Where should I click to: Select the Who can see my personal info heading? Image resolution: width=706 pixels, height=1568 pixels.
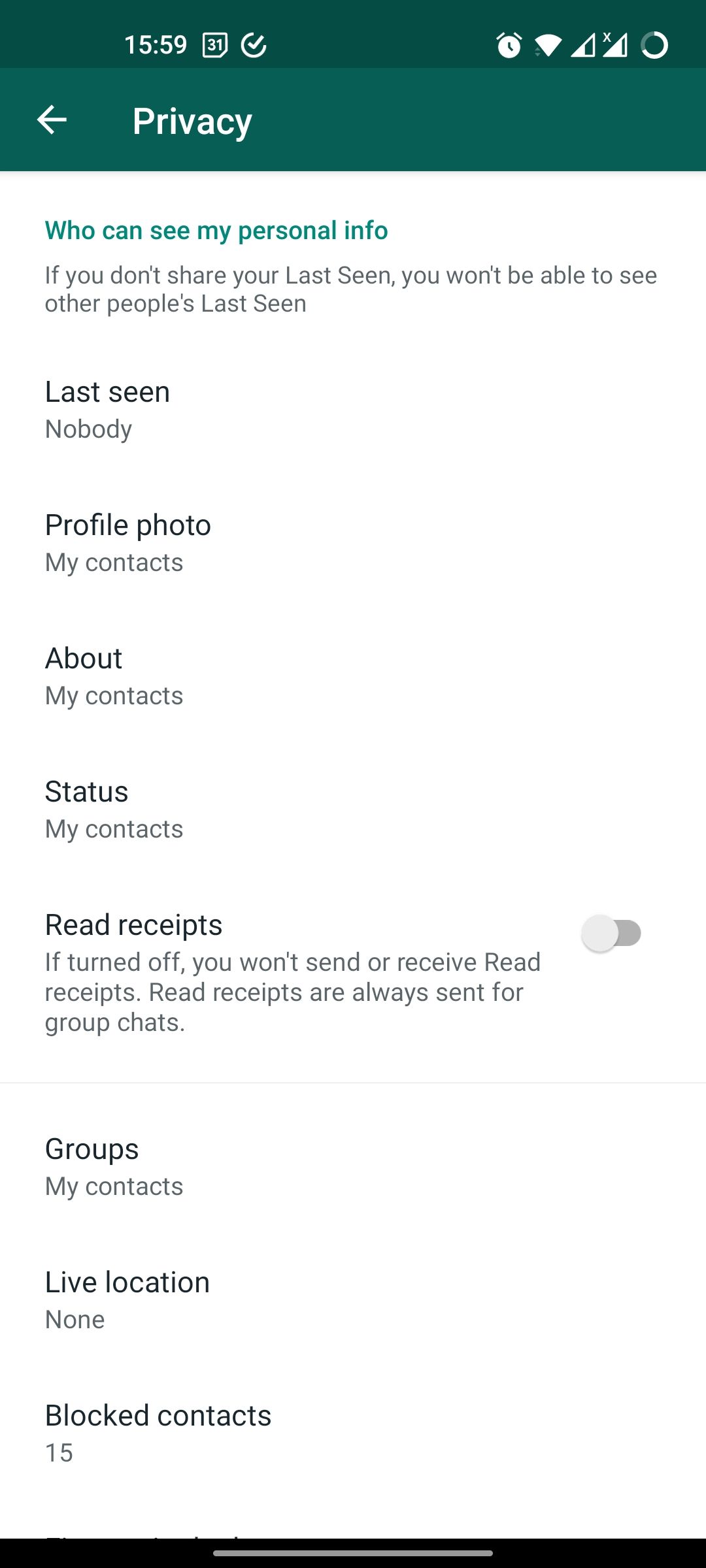(x=216, y=230)
